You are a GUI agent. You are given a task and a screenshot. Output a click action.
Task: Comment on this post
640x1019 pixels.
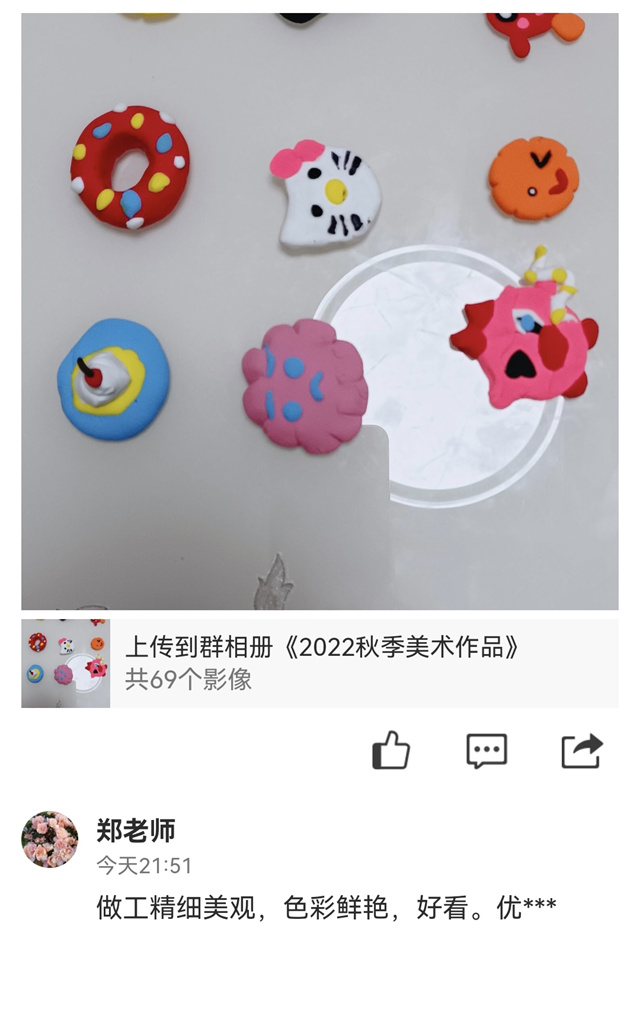(x=487, y=751)
